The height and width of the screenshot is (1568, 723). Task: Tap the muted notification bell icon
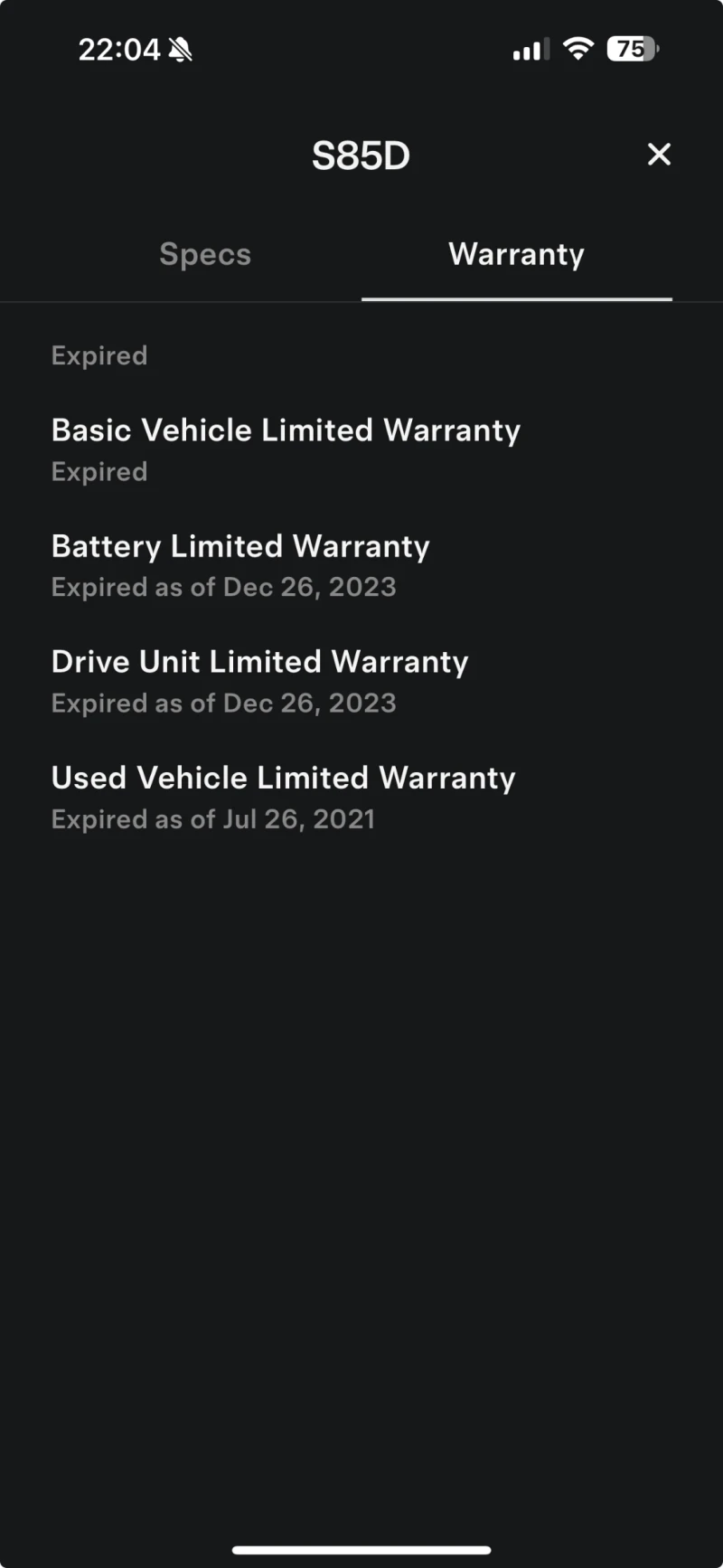tap(179, 48)
